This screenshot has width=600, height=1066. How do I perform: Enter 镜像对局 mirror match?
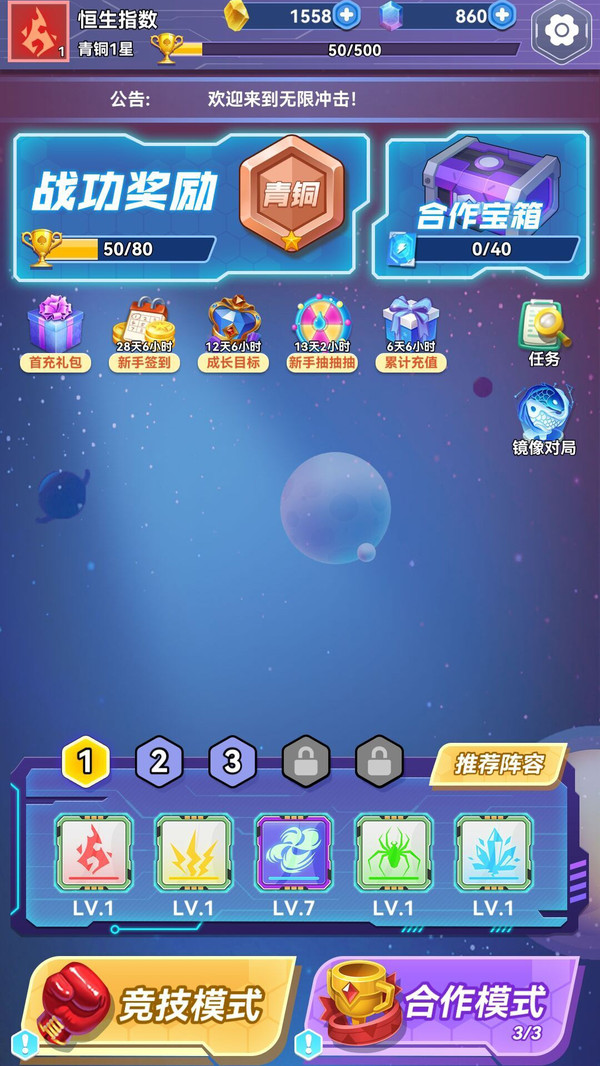[x=544, y=420]
